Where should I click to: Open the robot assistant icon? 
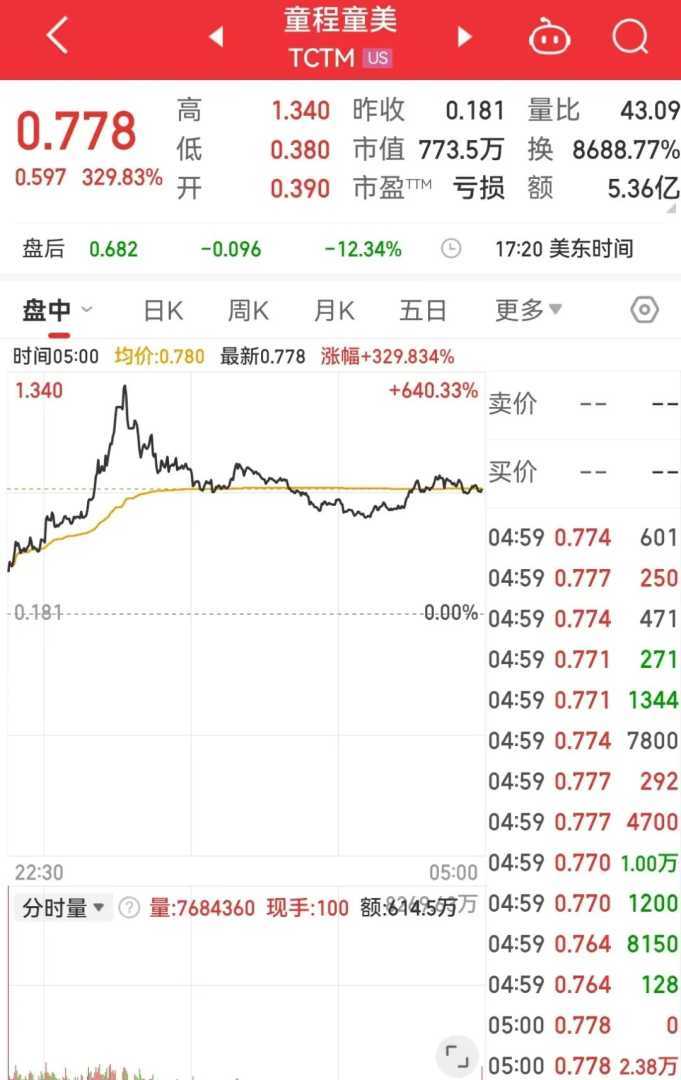pos(549,37)
